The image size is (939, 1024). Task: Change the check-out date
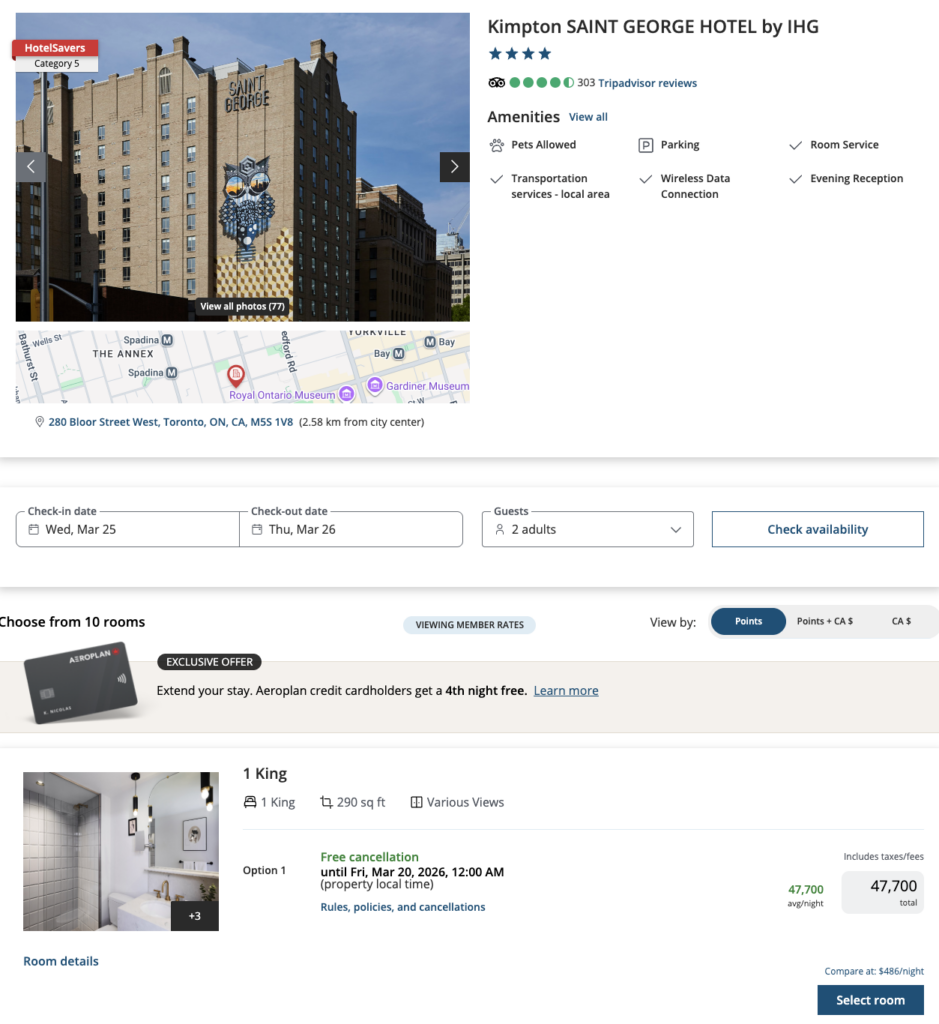[x=350, y=529]
